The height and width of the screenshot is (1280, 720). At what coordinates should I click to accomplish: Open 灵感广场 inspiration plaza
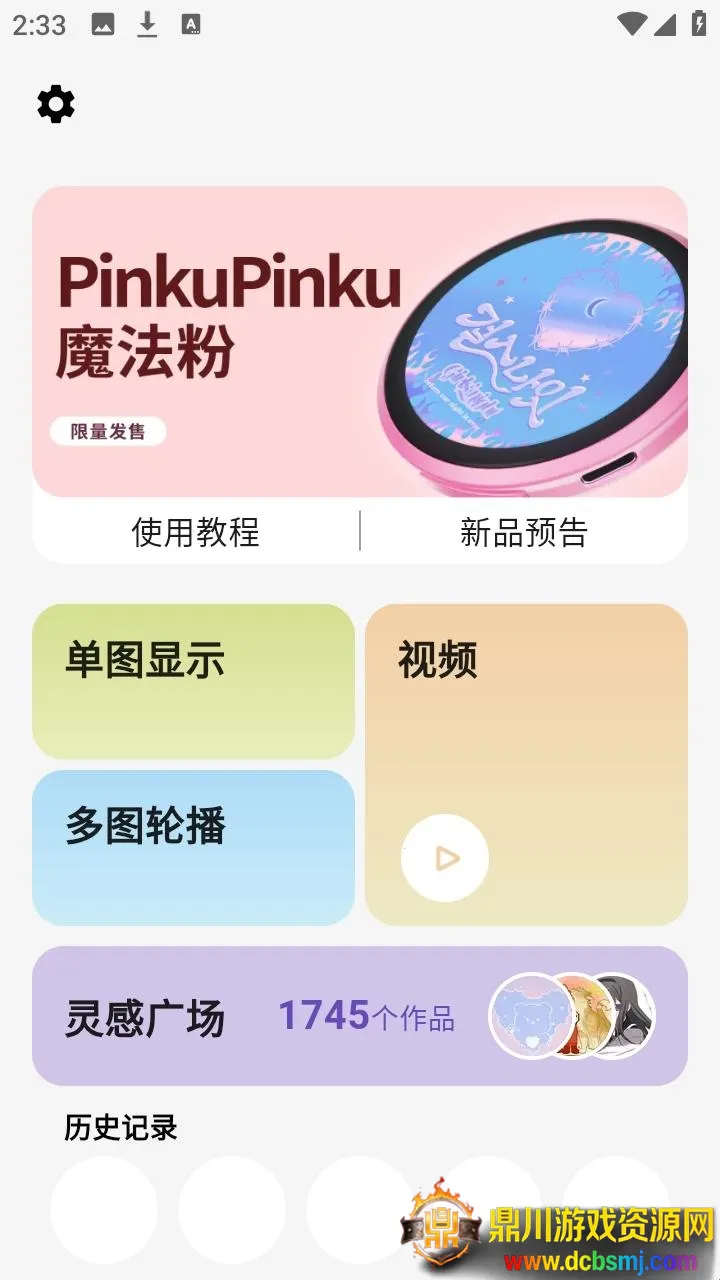[359, 1016]
